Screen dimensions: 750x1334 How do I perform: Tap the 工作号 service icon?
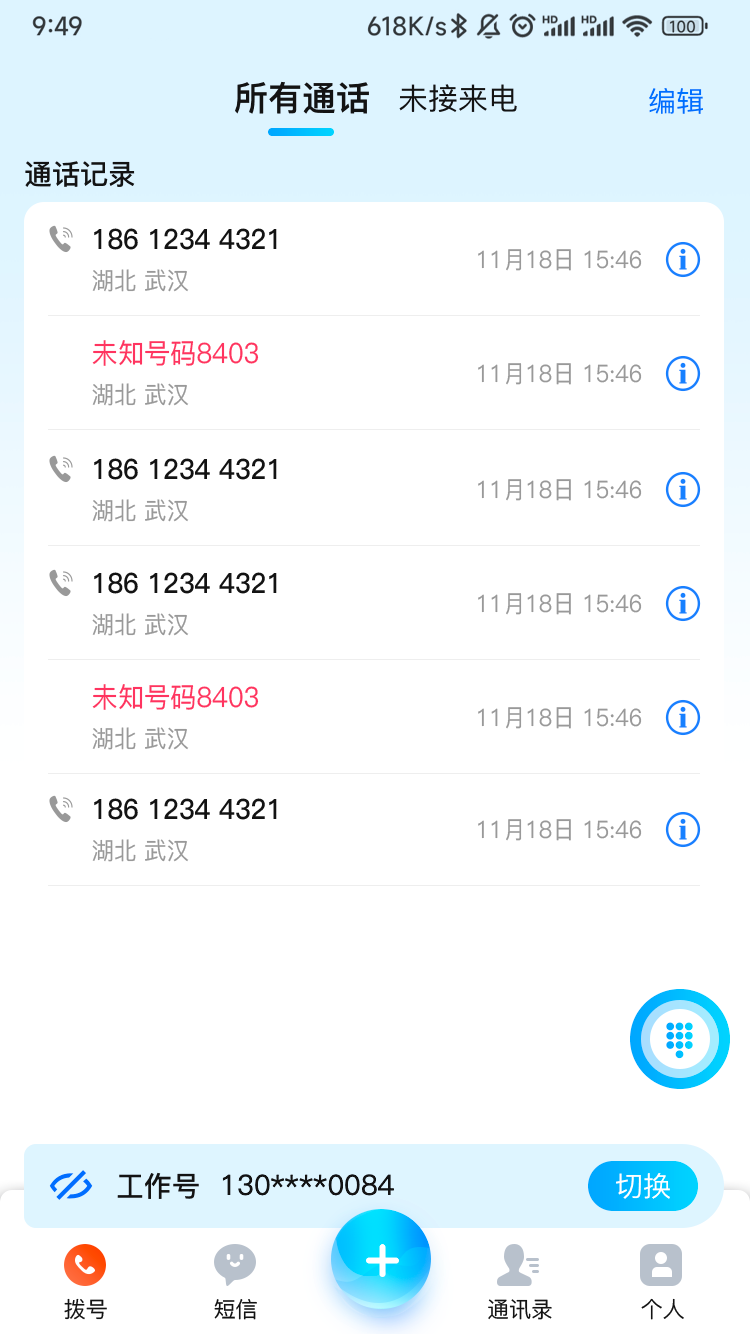70,1185
